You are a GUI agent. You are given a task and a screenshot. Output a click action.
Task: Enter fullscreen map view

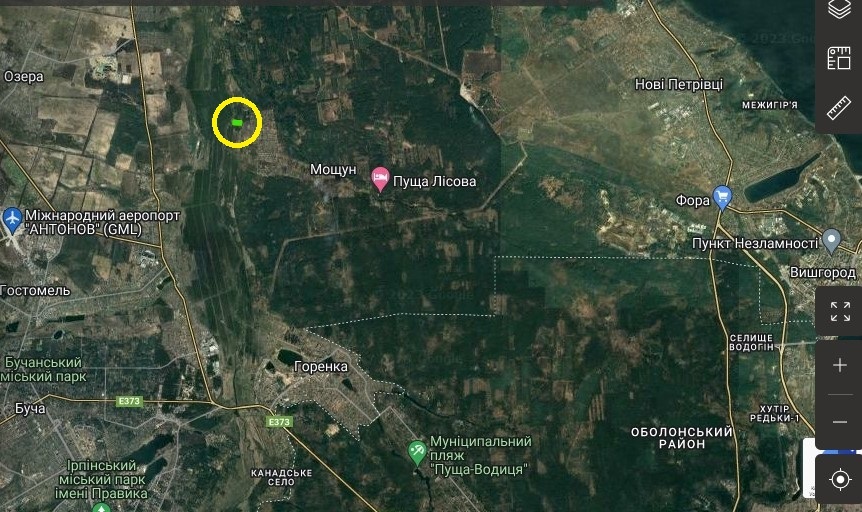(839, 311)
